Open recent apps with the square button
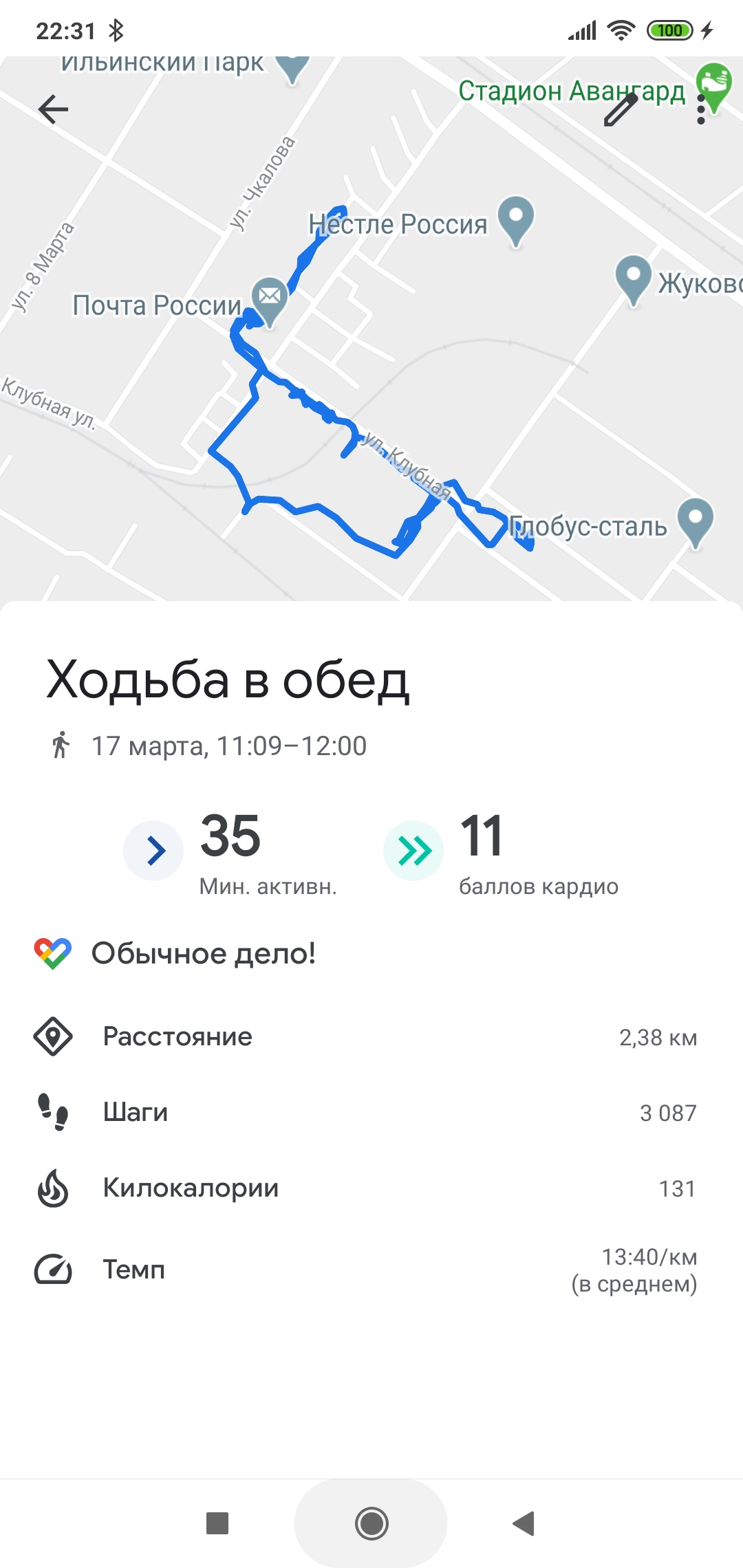Image resolution: width=743 pixels, height=1568 pixels. pos(217,1523)
